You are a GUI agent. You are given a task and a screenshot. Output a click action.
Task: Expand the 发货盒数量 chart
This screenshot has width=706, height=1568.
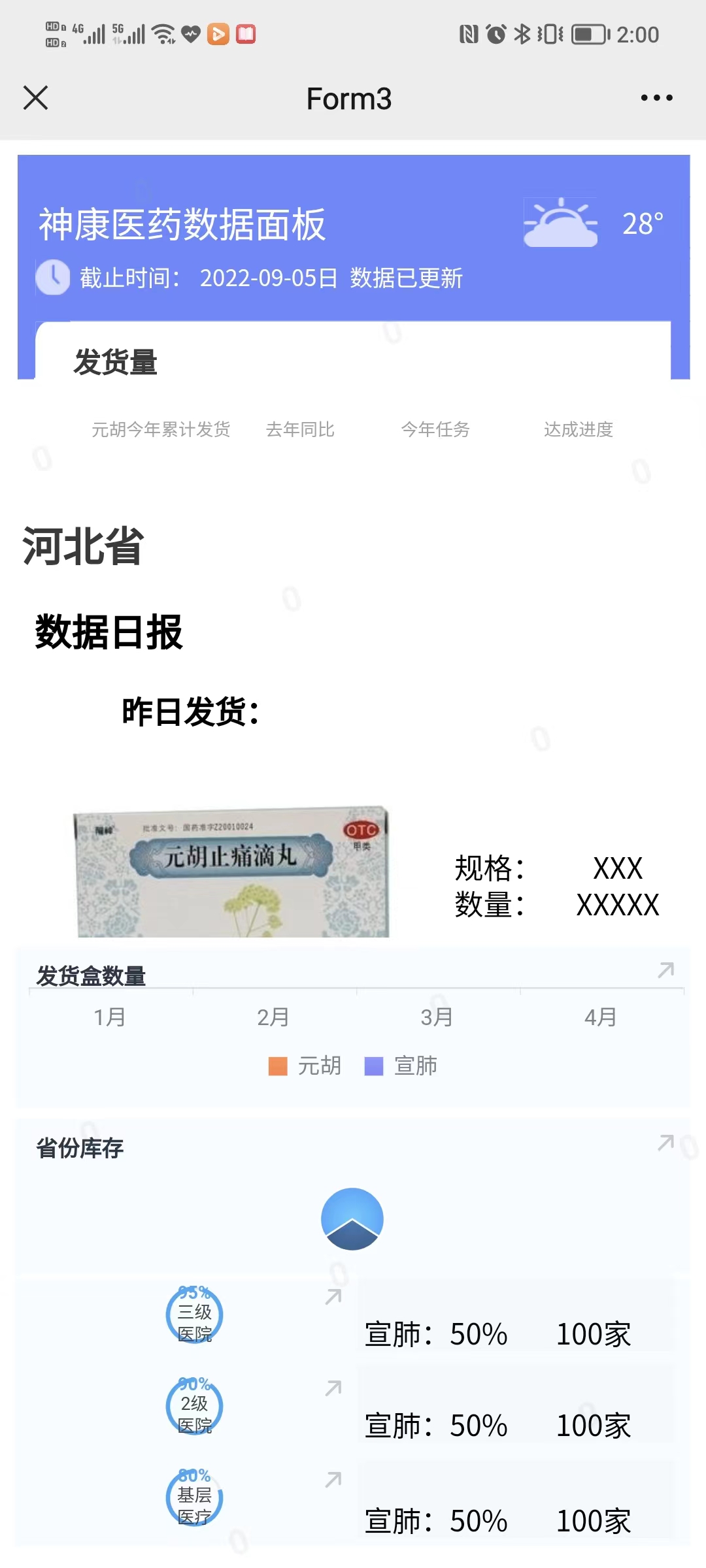click(x=665, y=970)
